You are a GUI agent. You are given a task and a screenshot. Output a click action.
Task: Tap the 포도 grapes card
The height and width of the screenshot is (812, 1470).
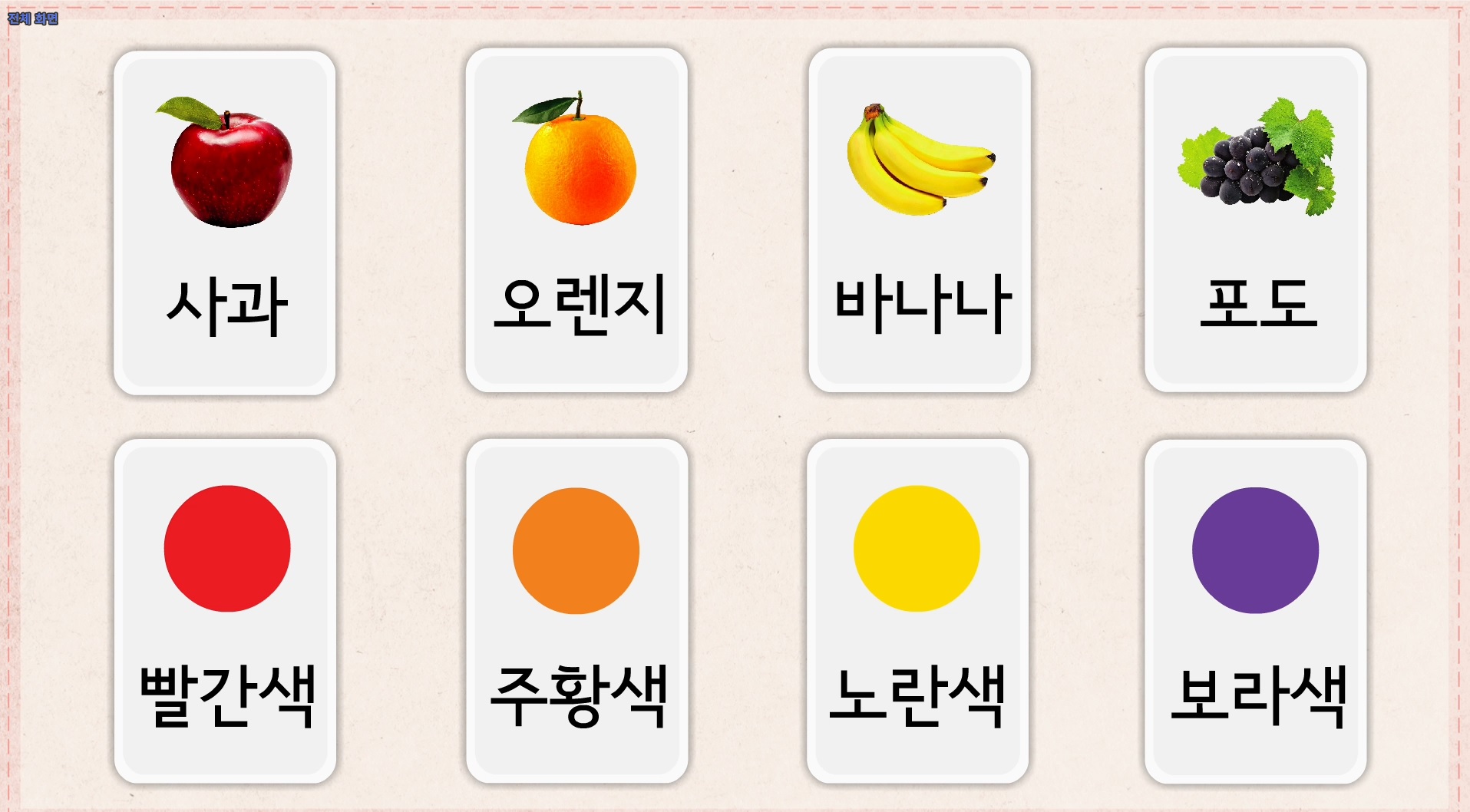click(1255, 220)
